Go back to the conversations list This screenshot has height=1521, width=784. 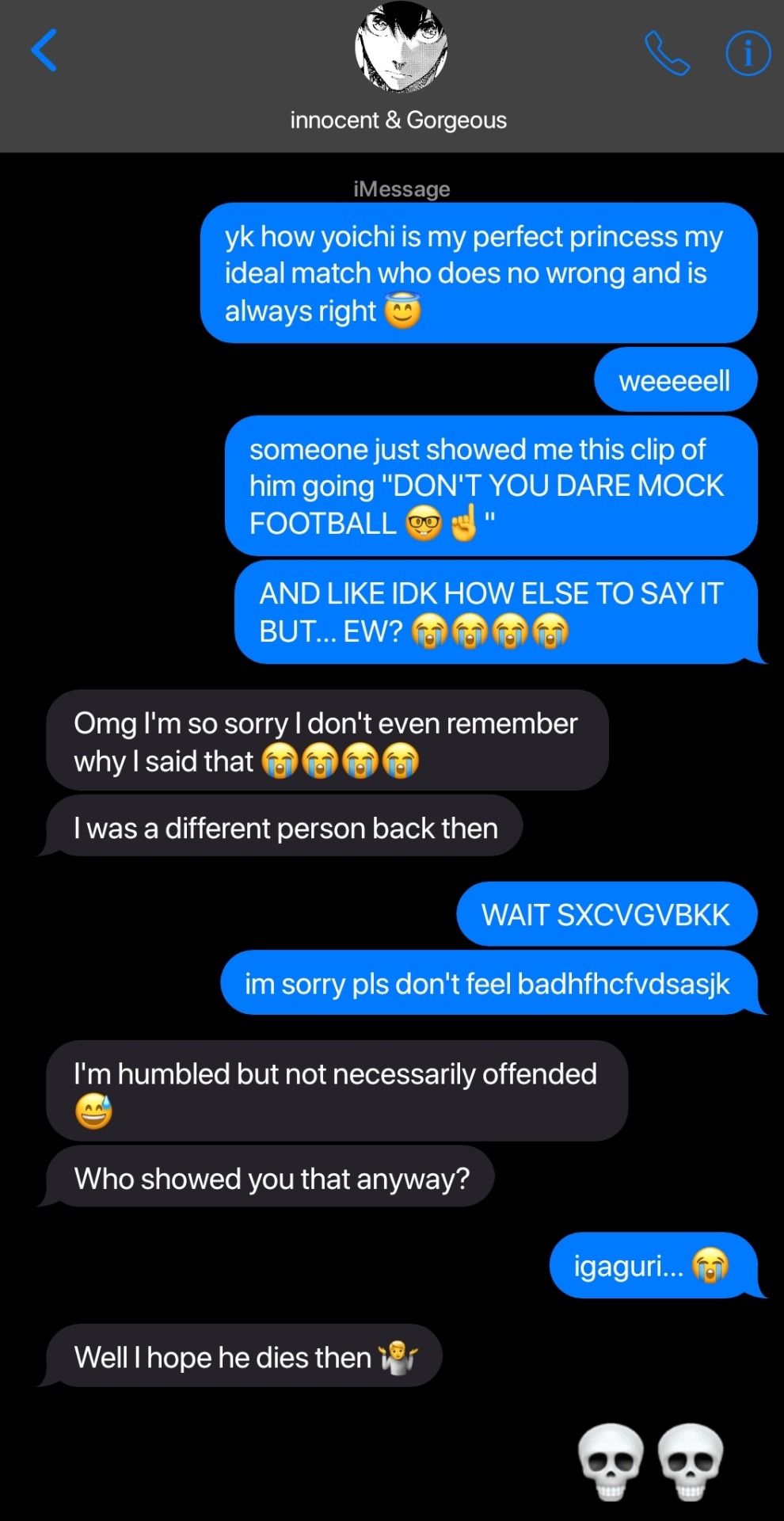tap(44, 51)
